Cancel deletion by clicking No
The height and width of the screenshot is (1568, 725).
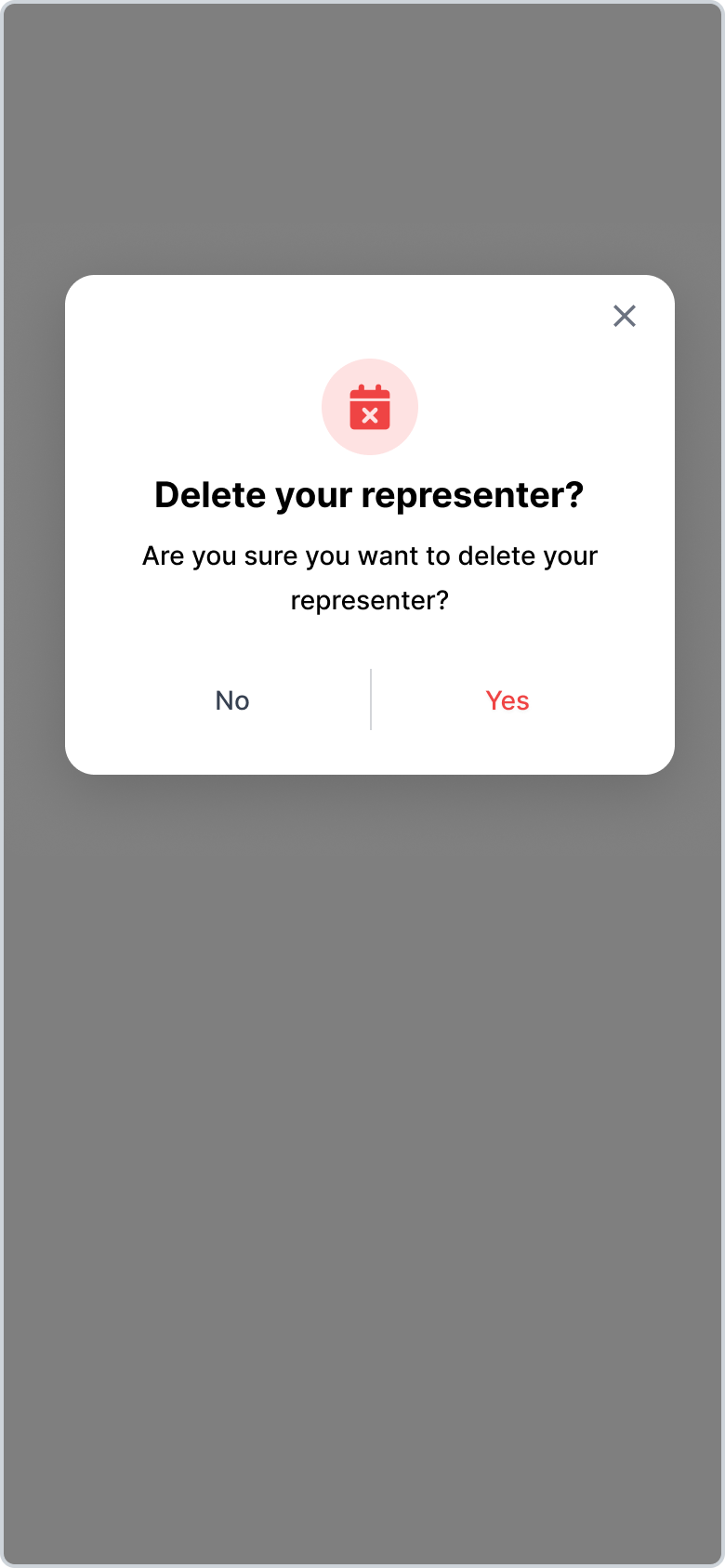point(231,699)
